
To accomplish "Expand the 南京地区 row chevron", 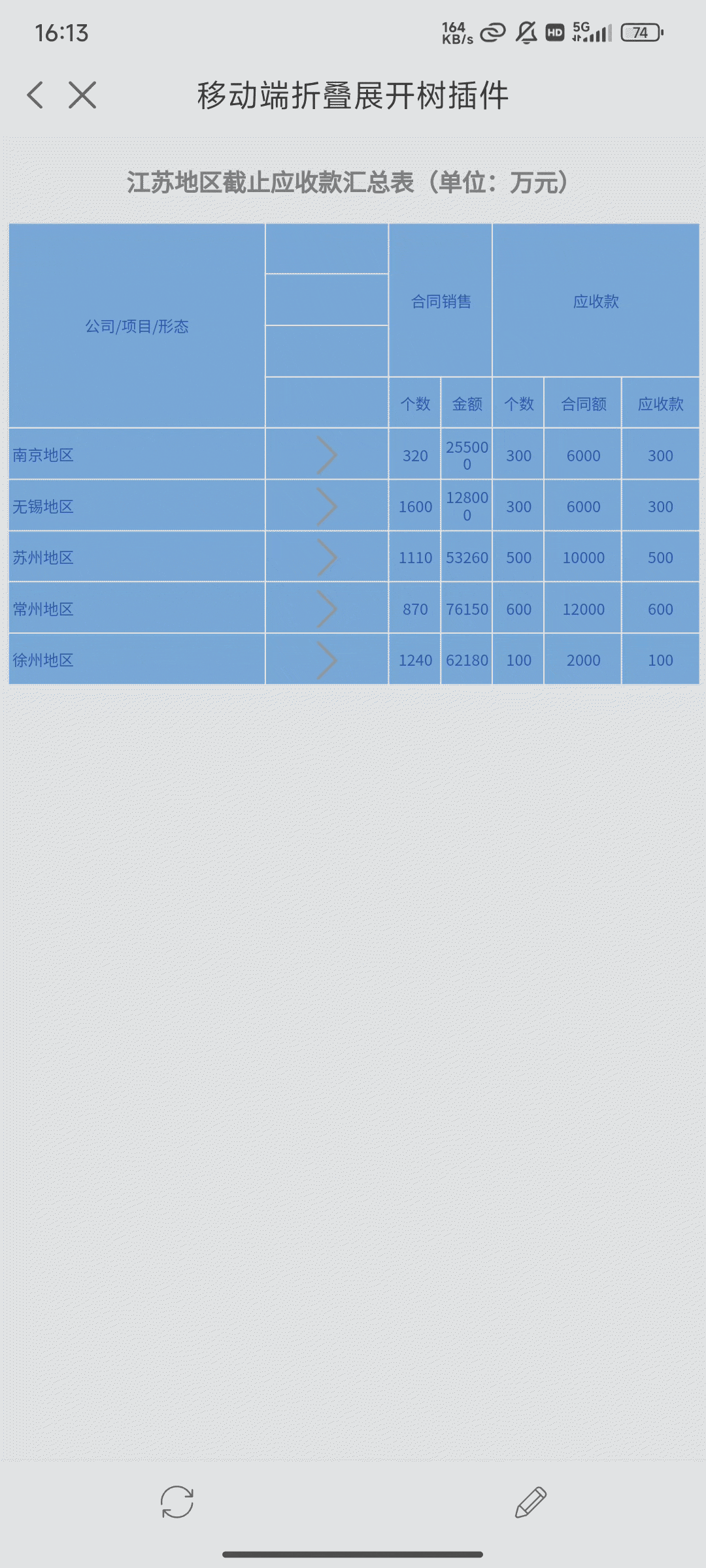I will click(x=327, y=455).
